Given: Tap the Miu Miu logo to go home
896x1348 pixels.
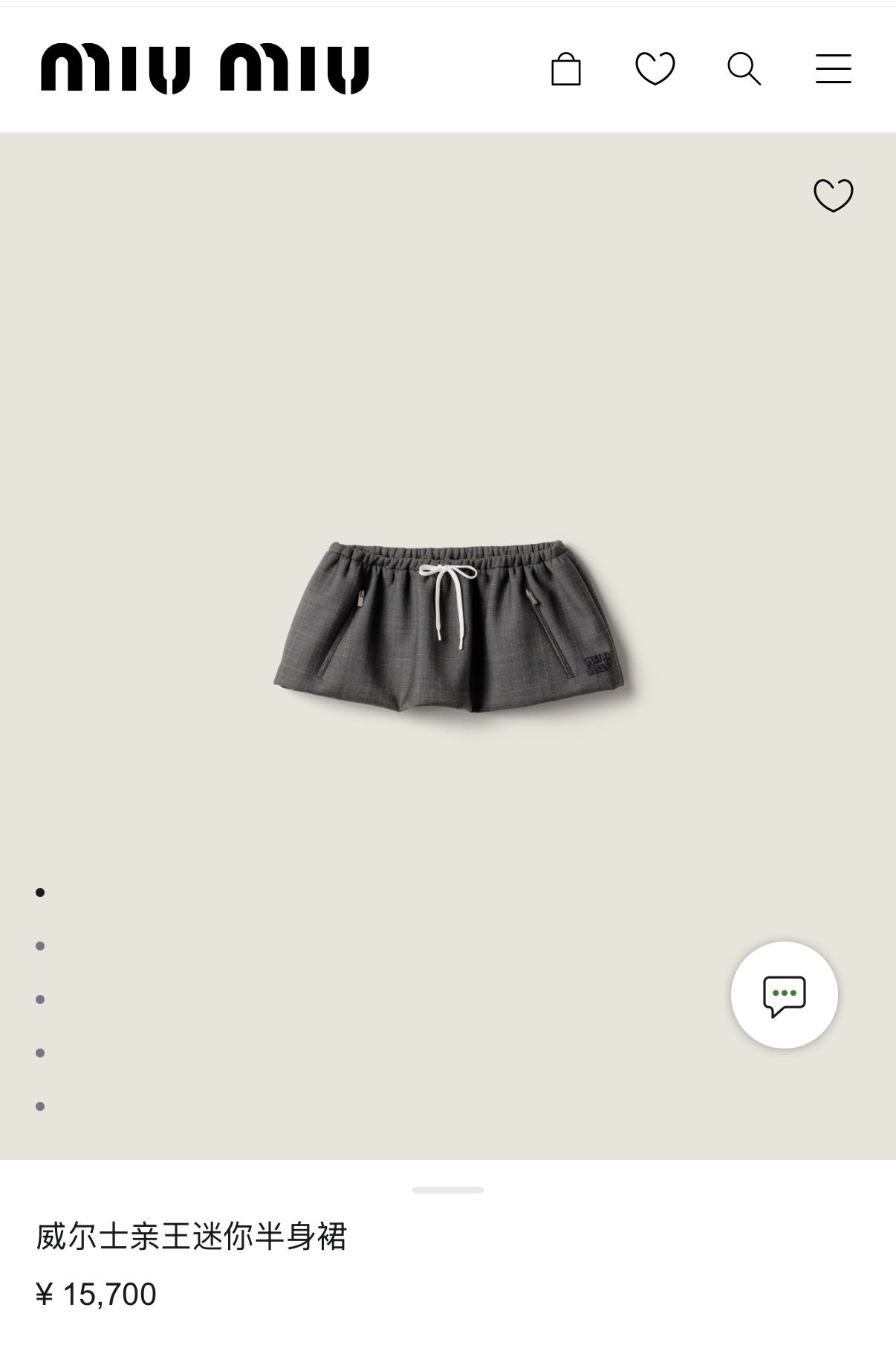Looking at the screenshot, I should (x=204, y=69).
